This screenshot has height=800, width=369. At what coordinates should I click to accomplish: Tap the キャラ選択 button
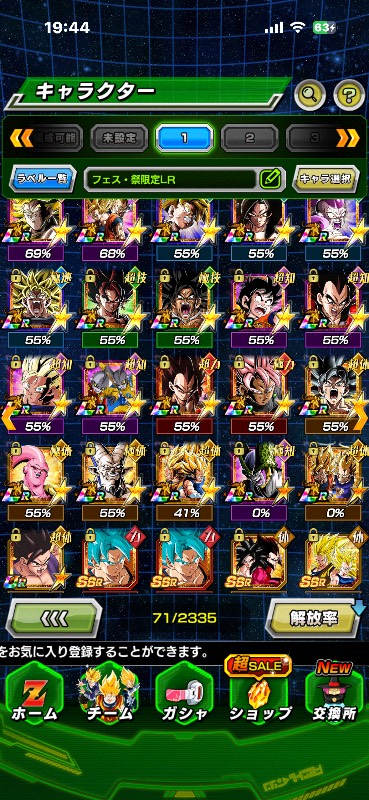click(x=325, y=179)
